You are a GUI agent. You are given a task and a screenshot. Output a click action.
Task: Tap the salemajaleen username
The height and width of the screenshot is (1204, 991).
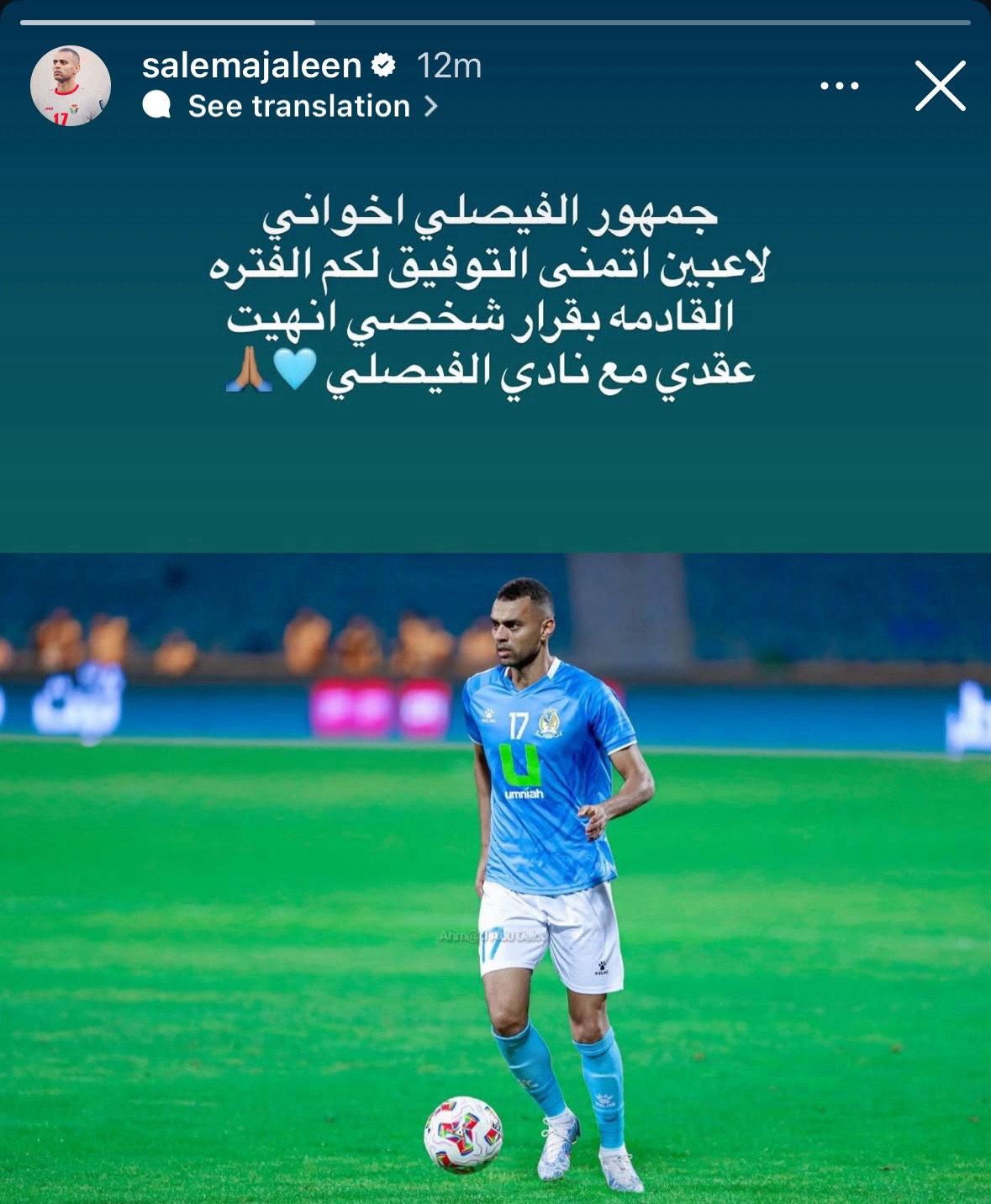251,66
